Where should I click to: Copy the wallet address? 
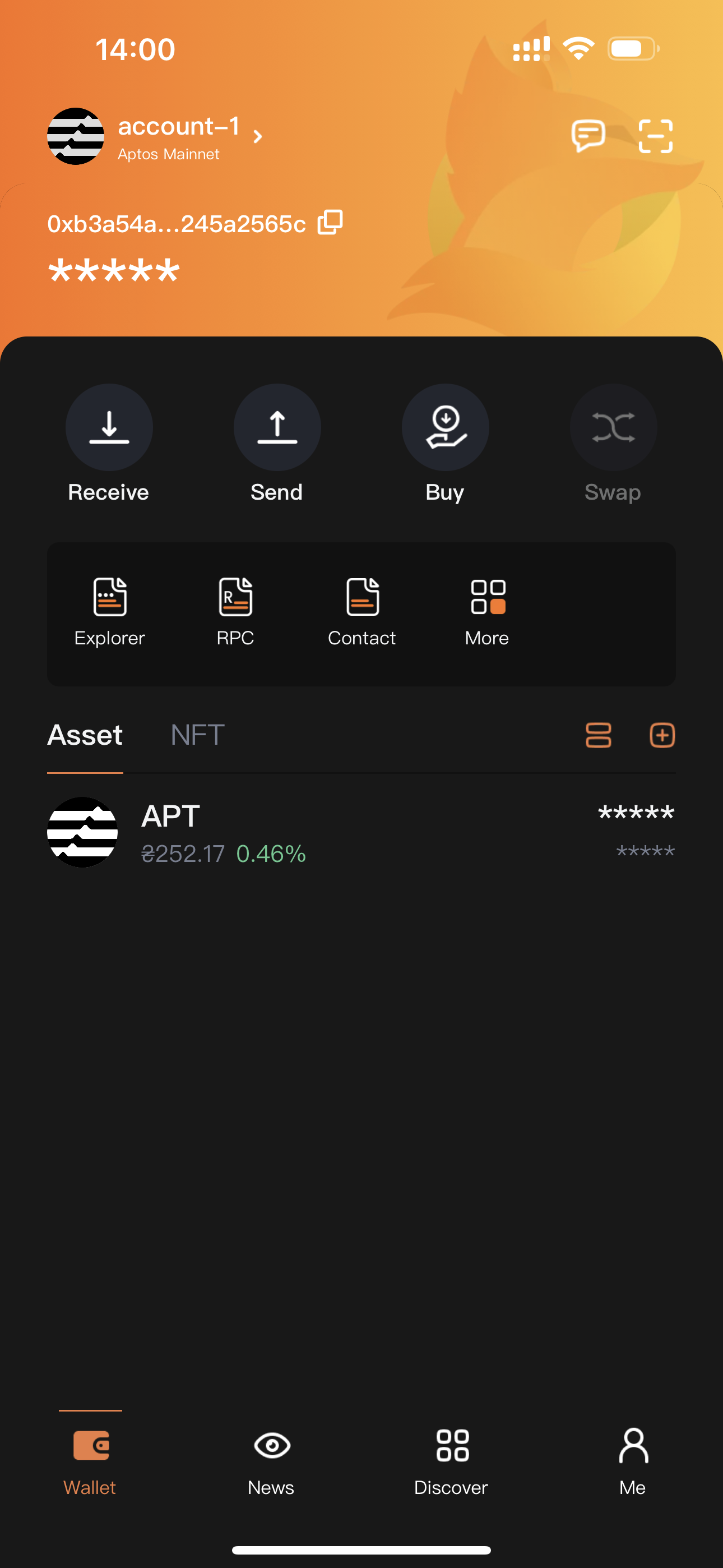(x=331, y=223)
